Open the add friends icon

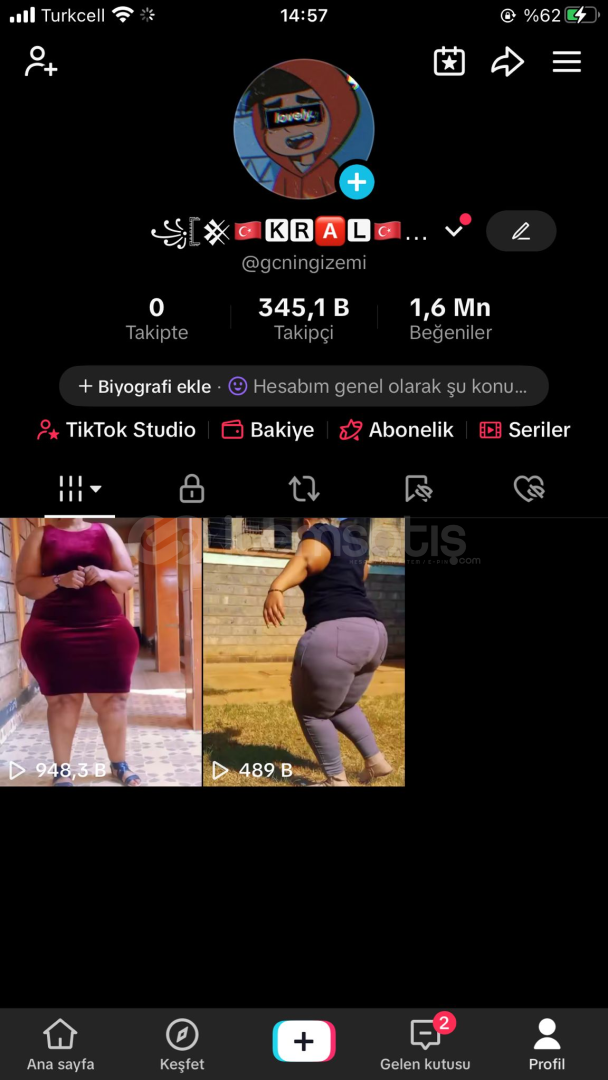[41, 62]
